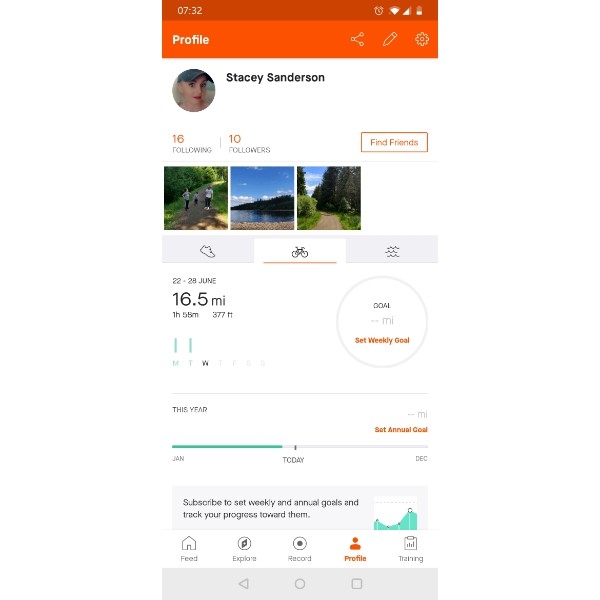Tap Find Friends button
Screen dimensions: 600x600
(x=394, y=143)
